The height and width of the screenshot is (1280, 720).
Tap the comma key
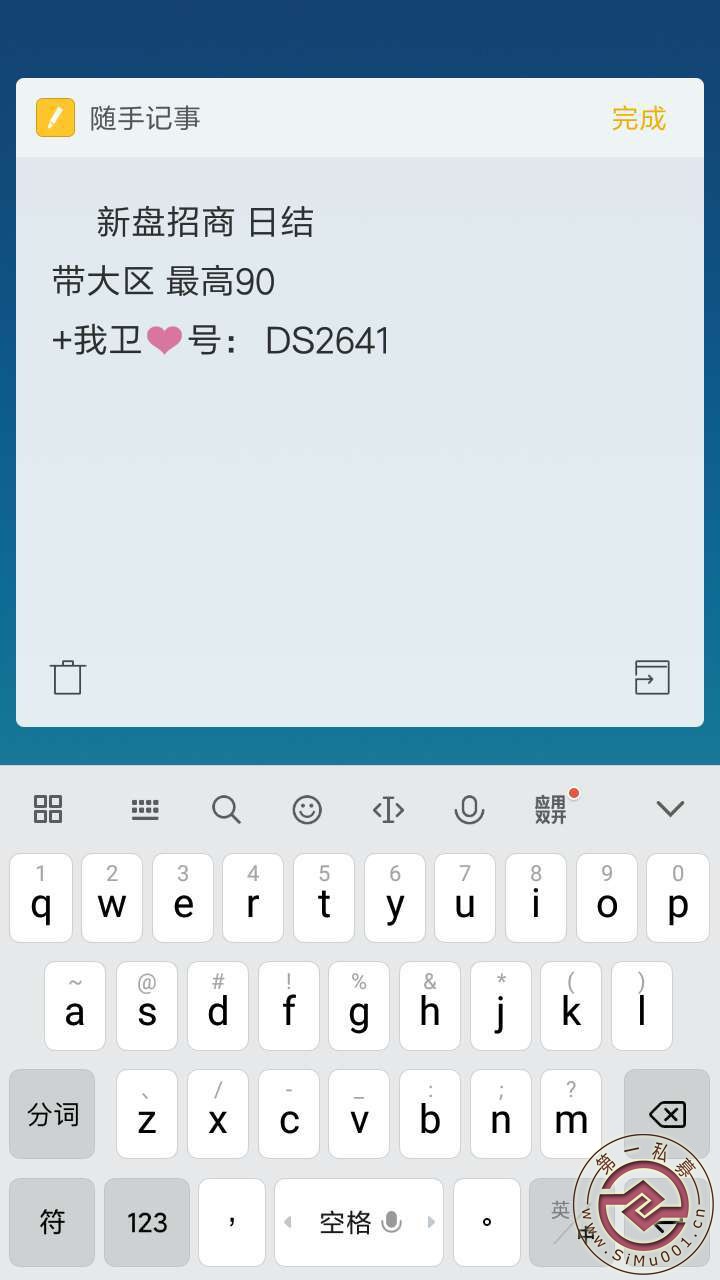pos(232,1222)
